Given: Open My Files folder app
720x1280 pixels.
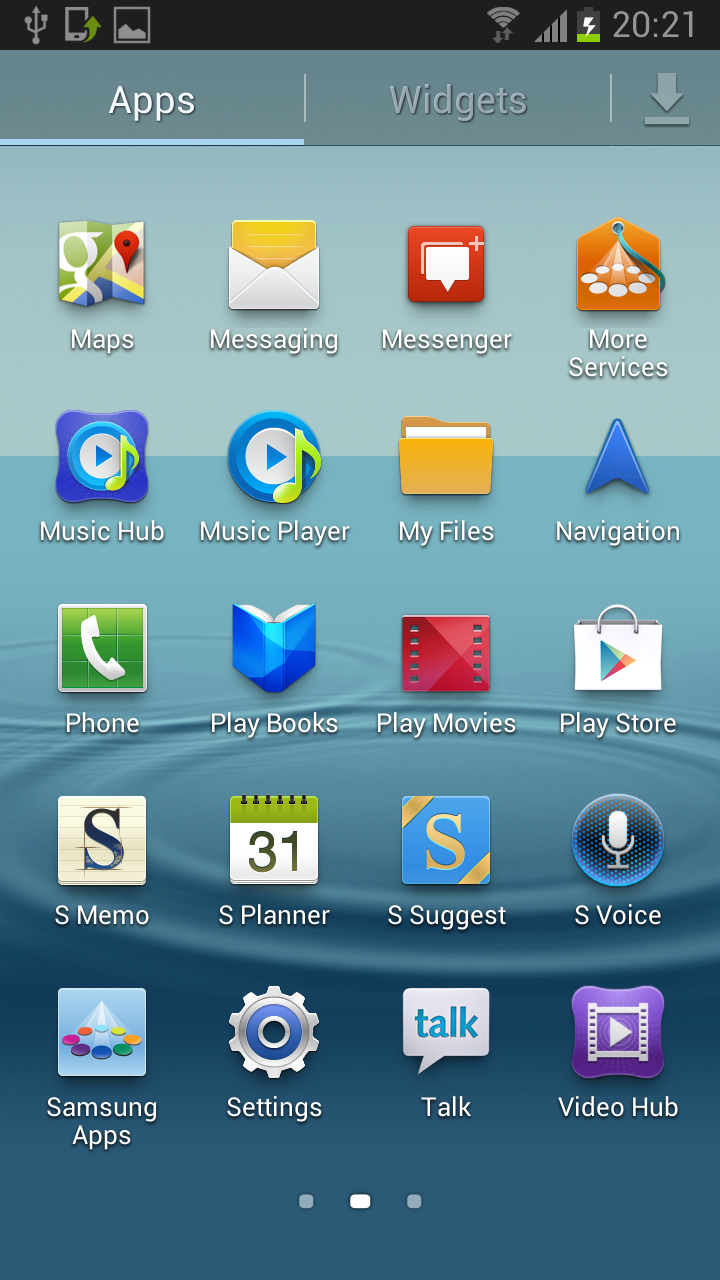Looking at the screenshot, I should pyautogui.click(x=446, y=457).
